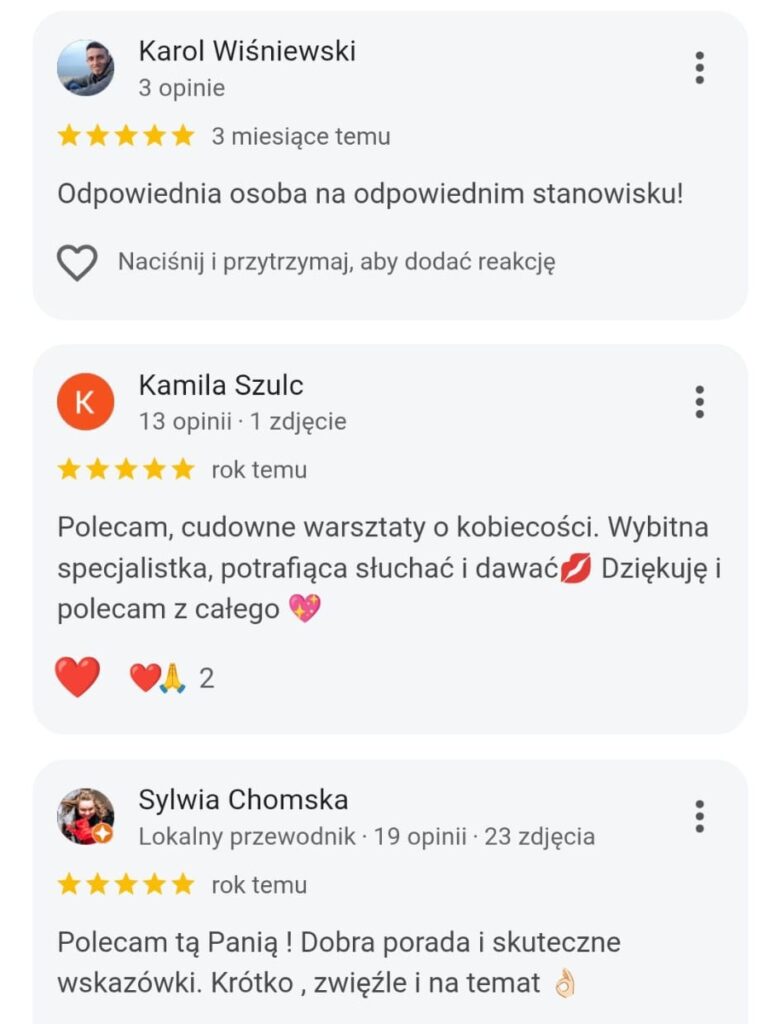
Task: Open Sylwia Chomska's profile photo
Action: 86,816
